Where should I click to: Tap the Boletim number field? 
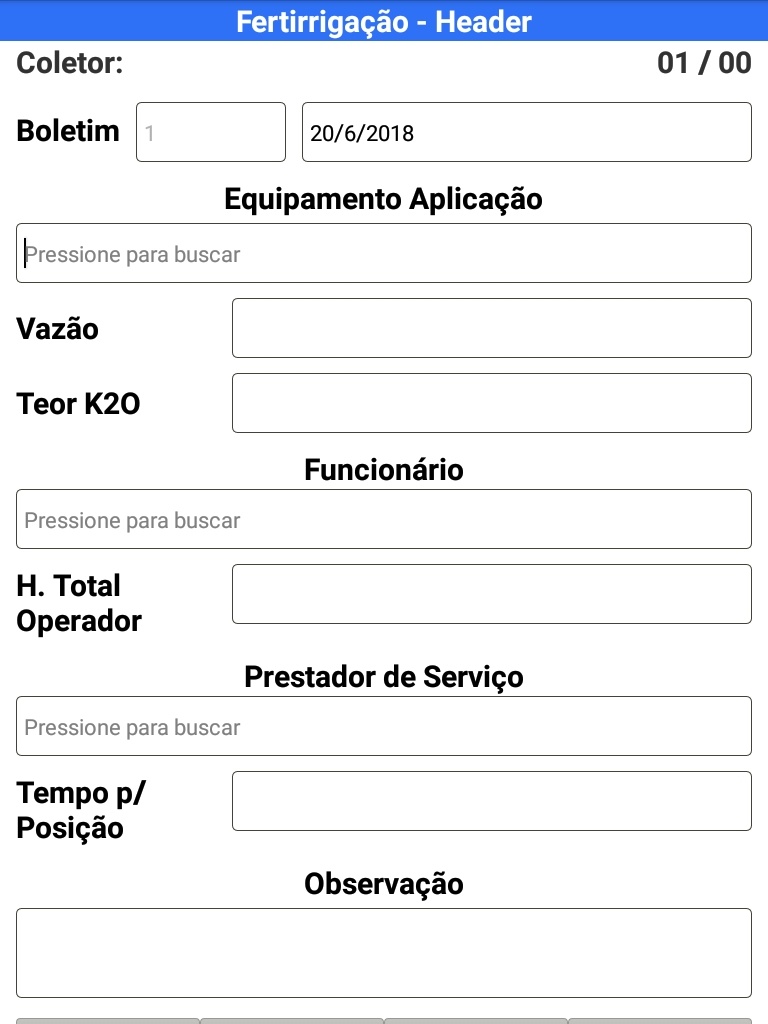[211, 132]
